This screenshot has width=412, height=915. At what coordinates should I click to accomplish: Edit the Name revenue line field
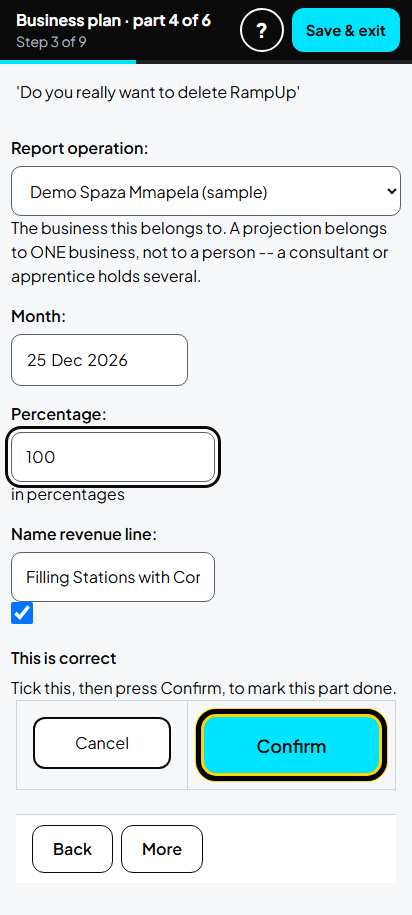tap(113, 577)
